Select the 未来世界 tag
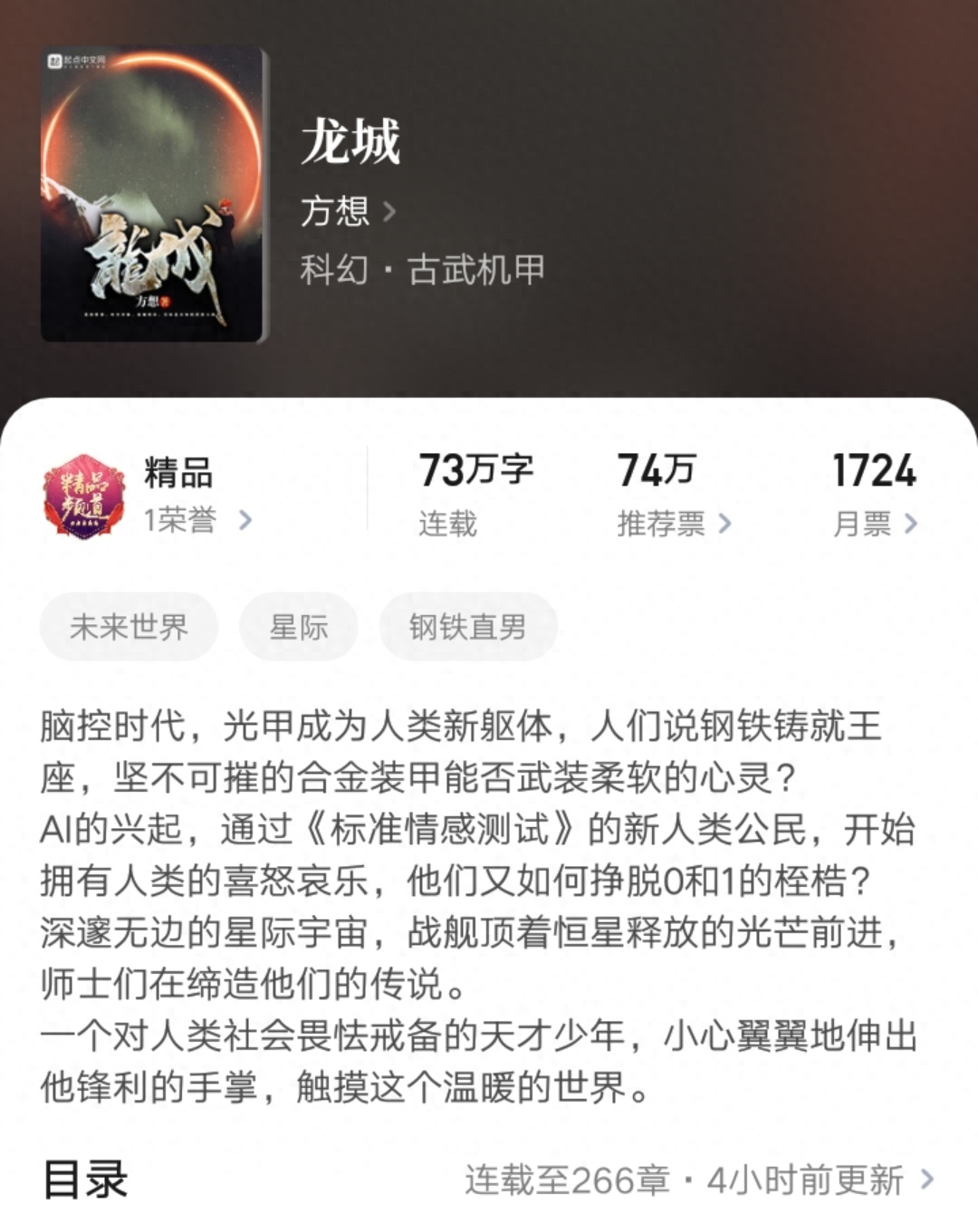The image size is (978, 1232). [x=129, y=627]
